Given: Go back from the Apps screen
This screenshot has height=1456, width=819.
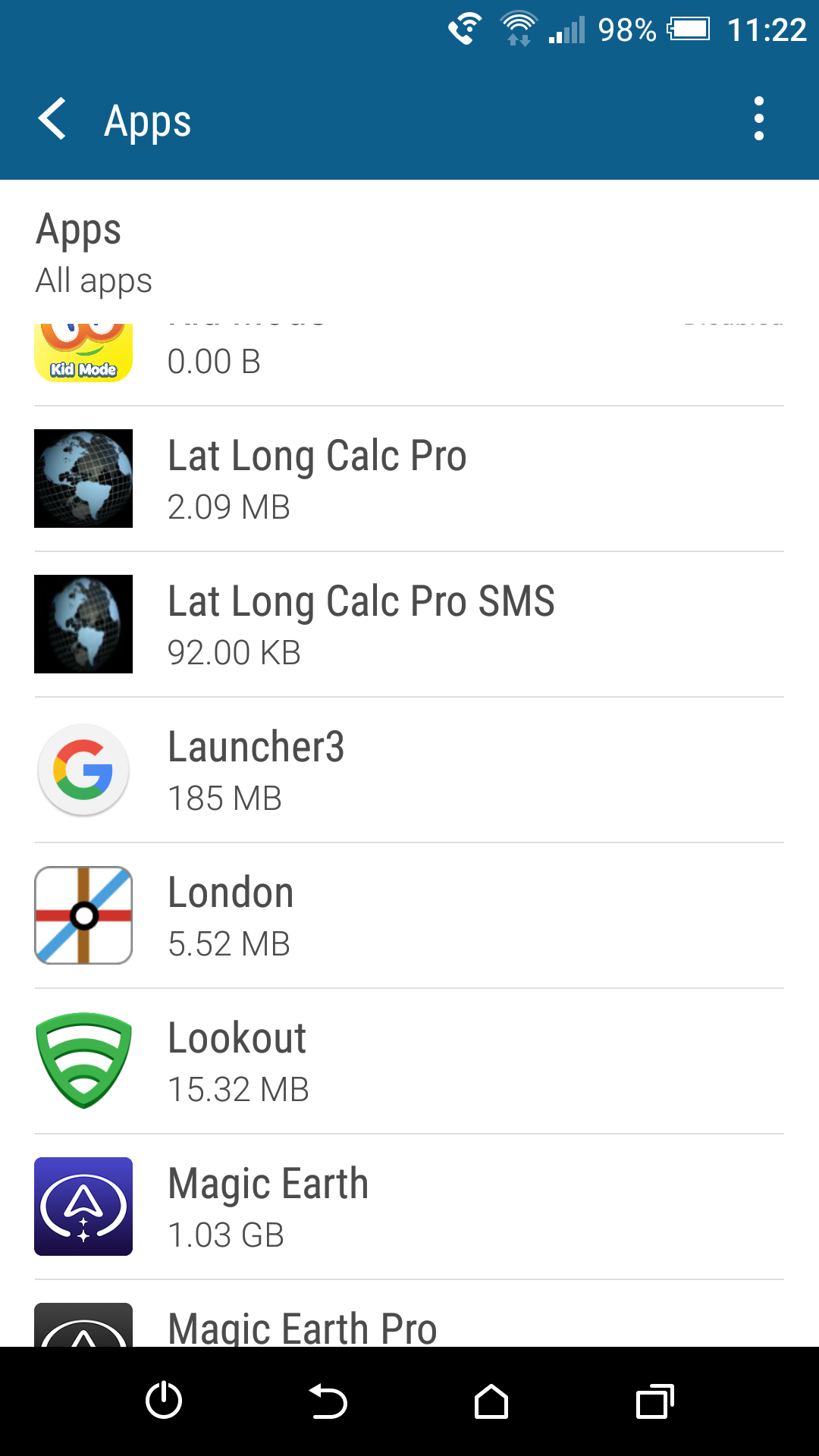Looking at the screenshot, I should [x=52, y=119].
